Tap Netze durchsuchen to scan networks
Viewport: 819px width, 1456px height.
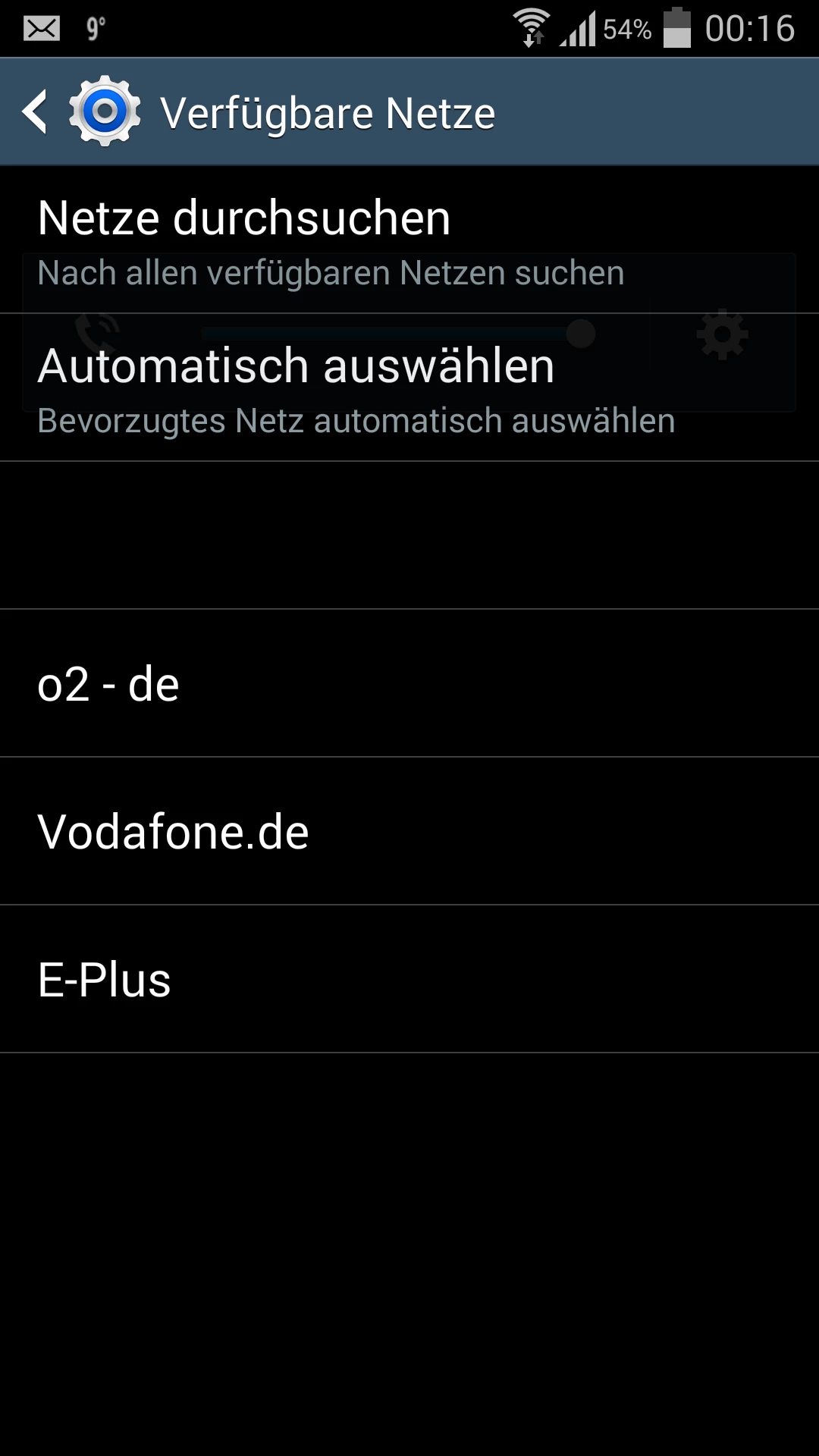409,240
